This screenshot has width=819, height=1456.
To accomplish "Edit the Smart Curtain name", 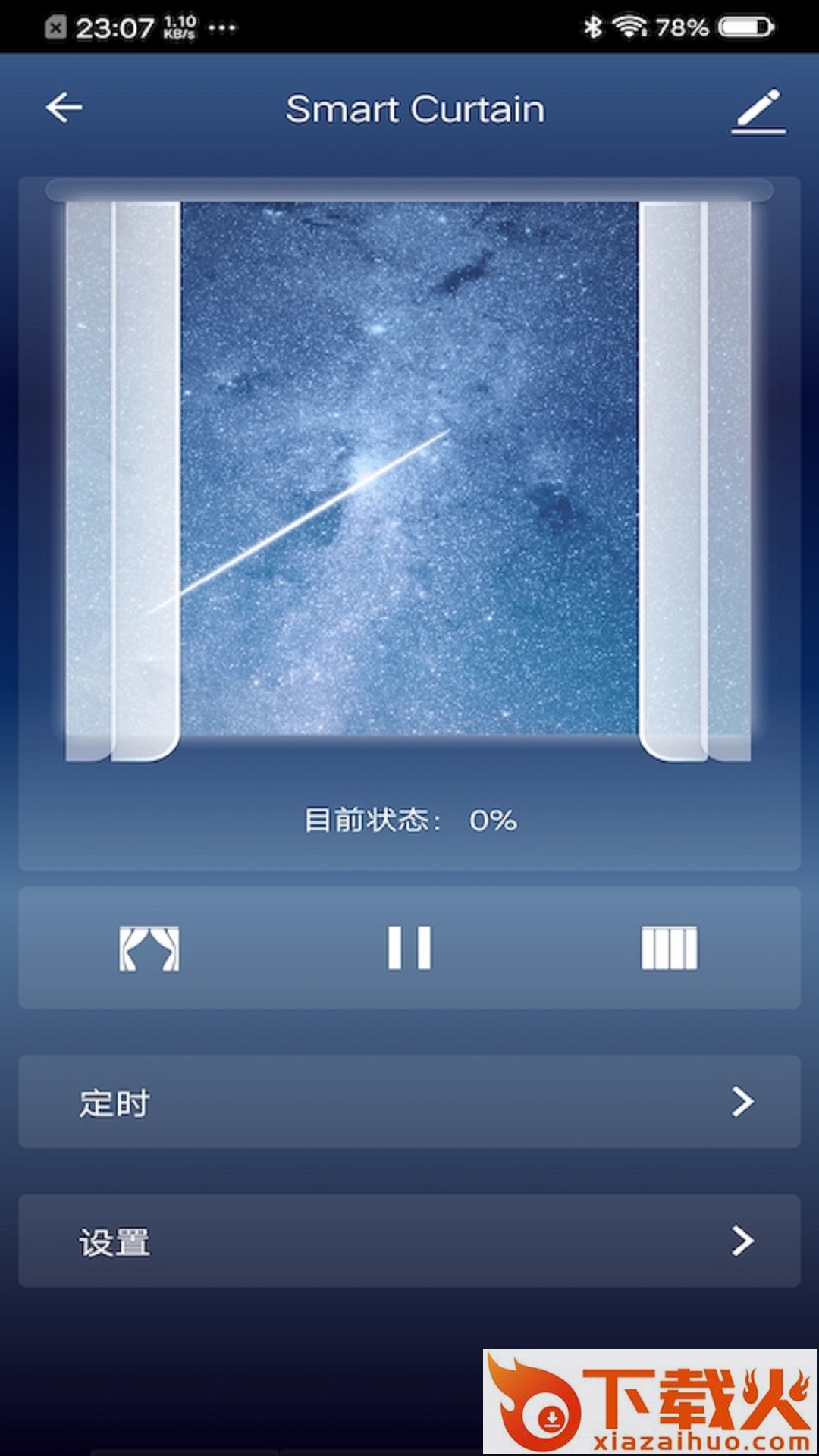I will coord(758,111).
